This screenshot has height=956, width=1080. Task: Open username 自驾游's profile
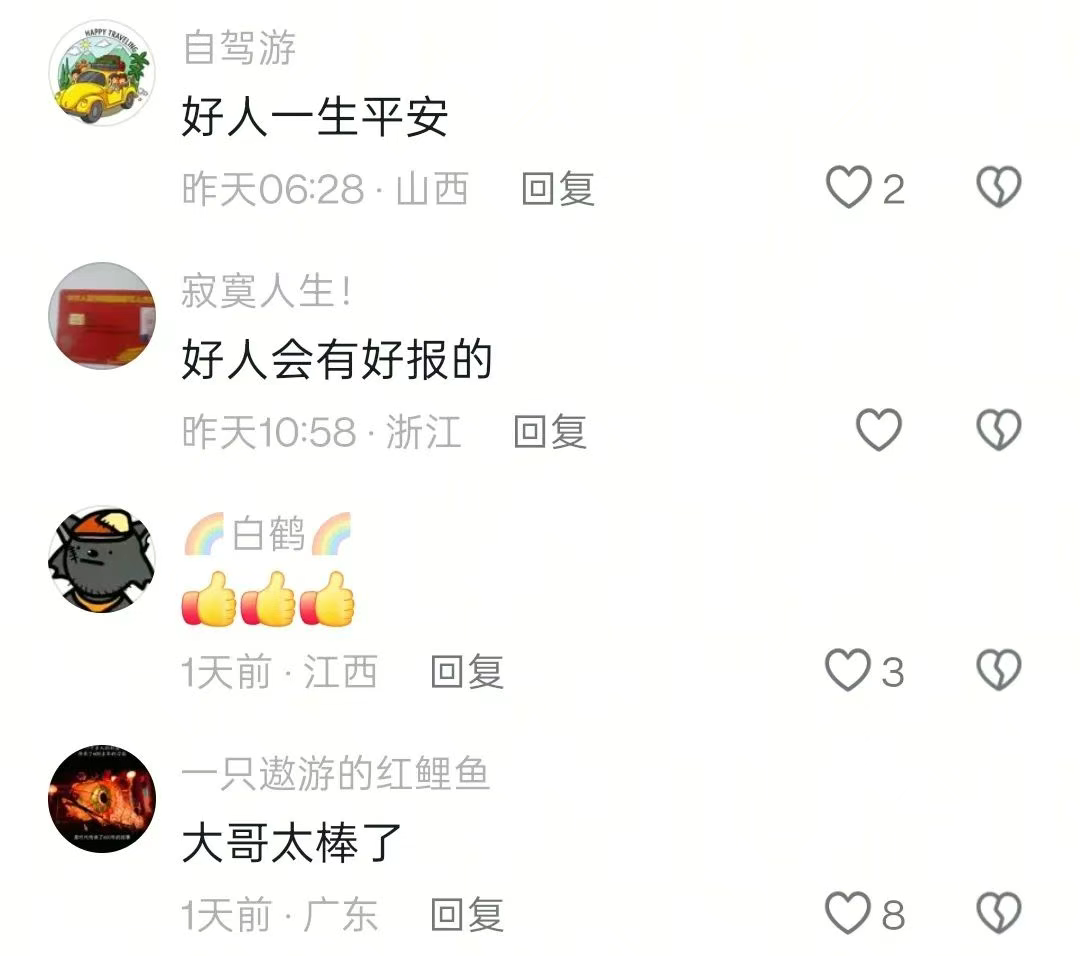point(239,49)
